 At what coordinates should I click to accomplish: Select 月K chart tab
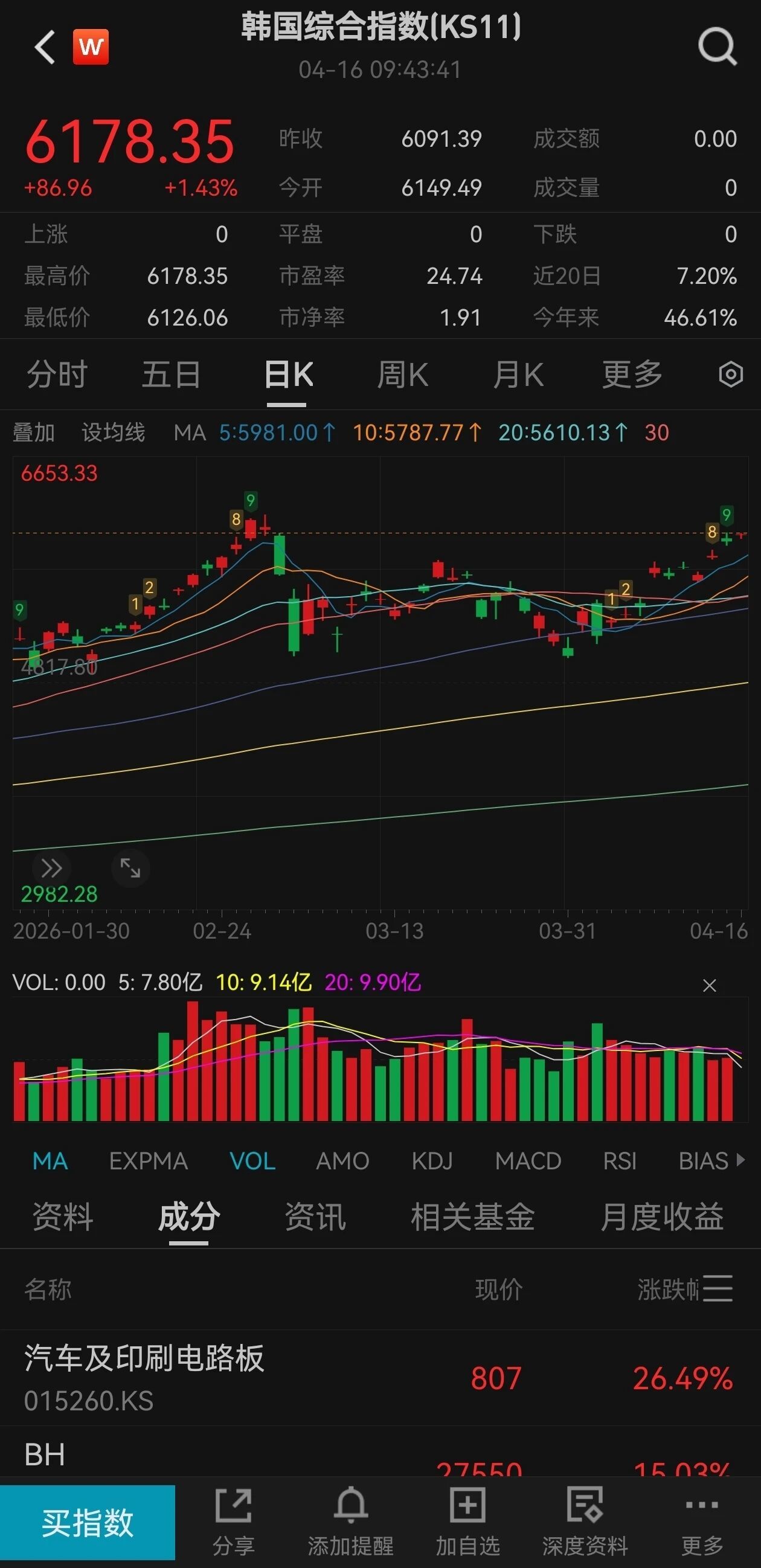tap(518, 374)
